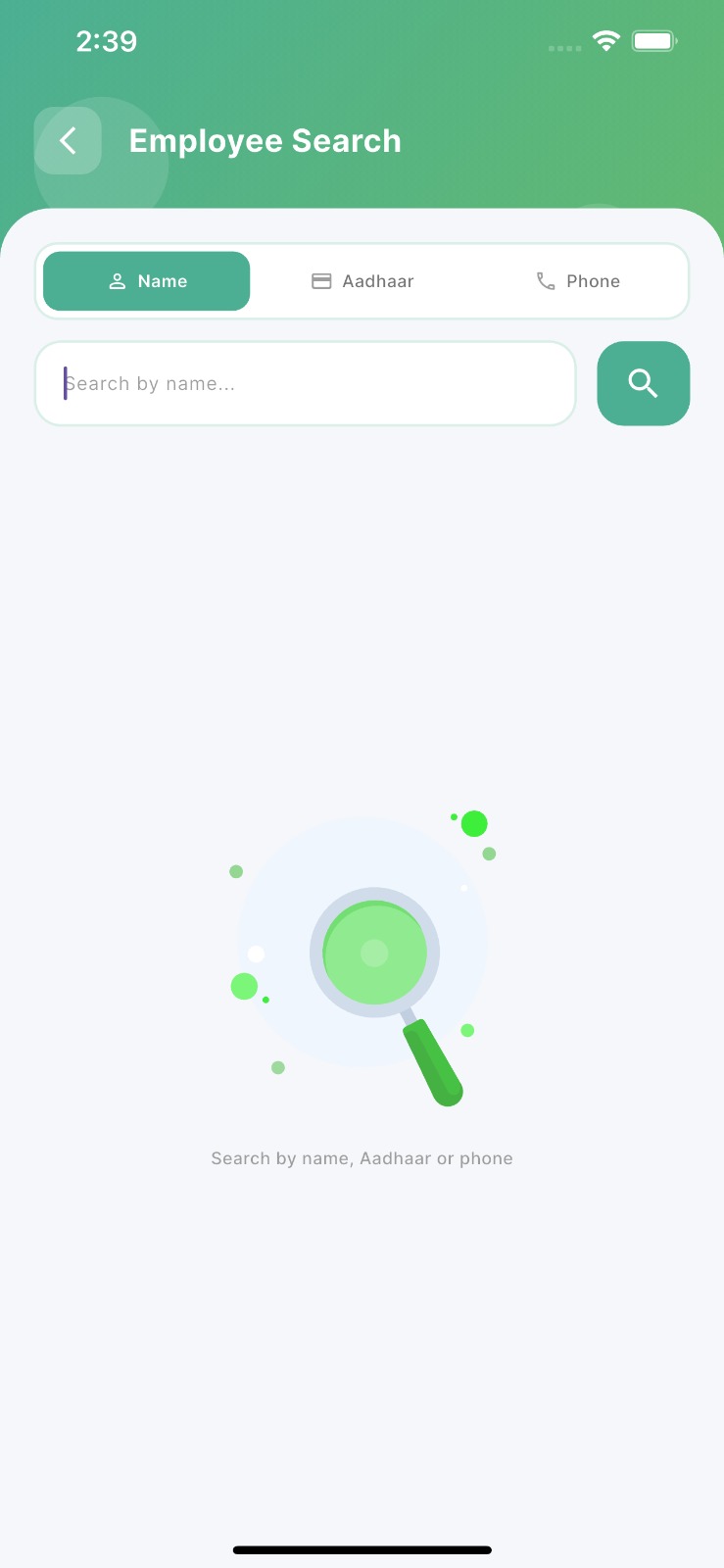
Task: Switch to the Phone search tab
Action: click(x=578, y=281)
